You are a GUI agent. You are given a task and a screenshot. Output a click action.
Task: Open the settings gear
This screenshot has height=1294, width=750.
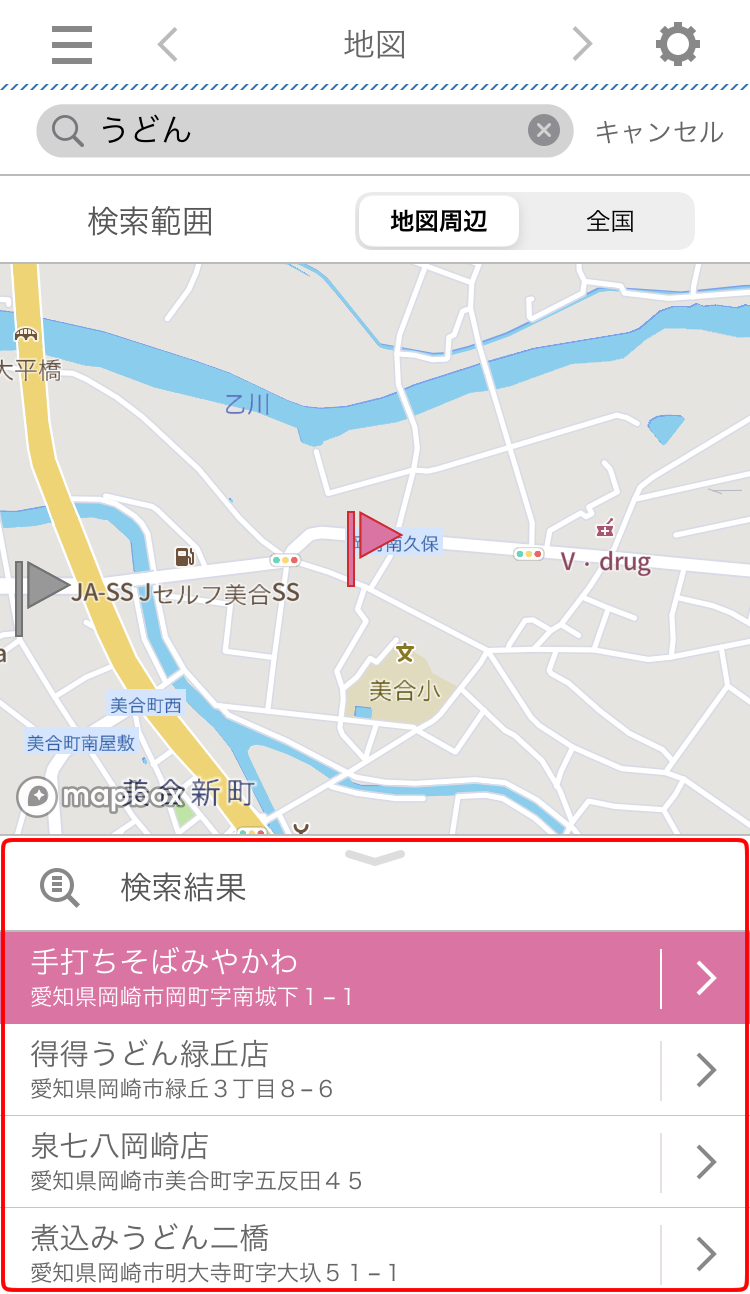(x=677, y=45)
